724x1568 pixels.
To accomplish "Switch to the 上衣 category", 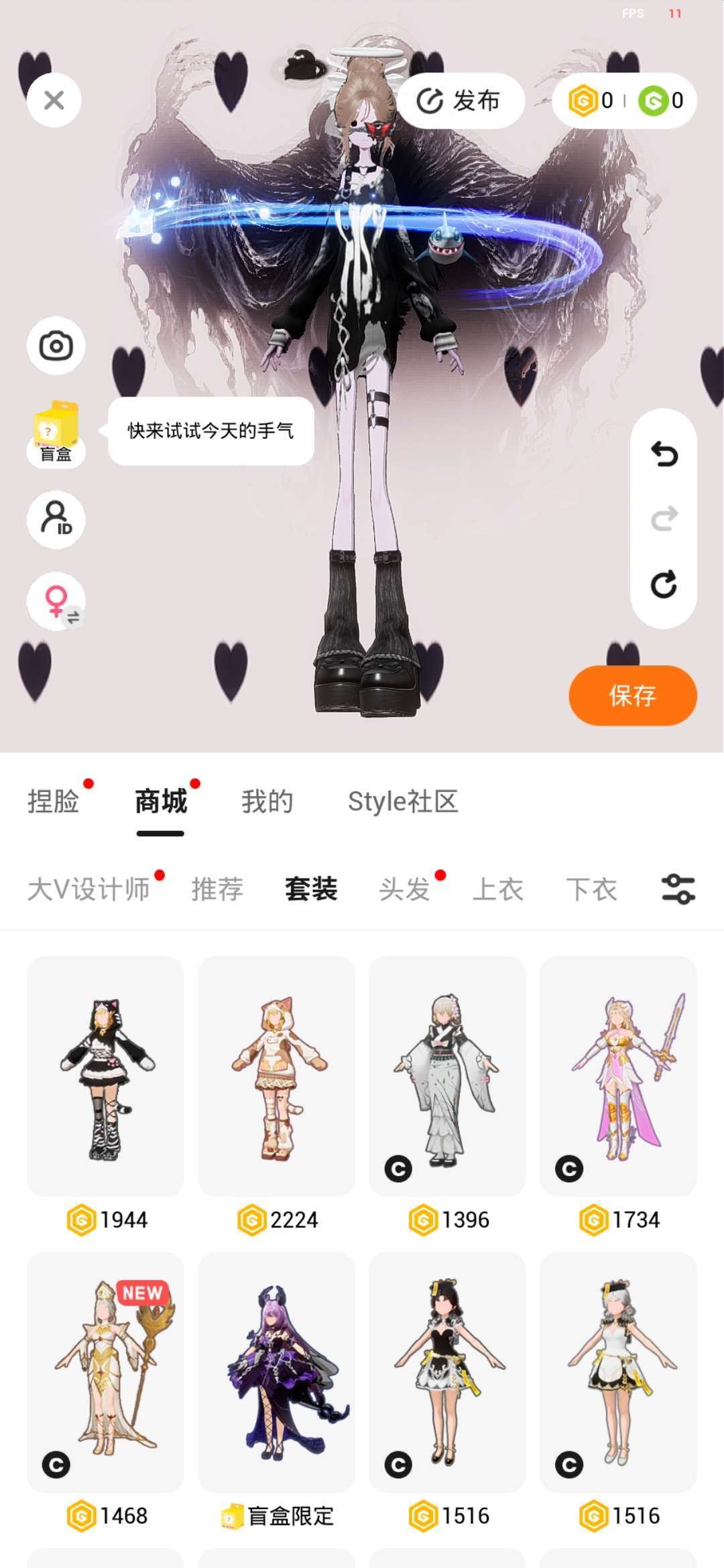I will pos(497,890).
